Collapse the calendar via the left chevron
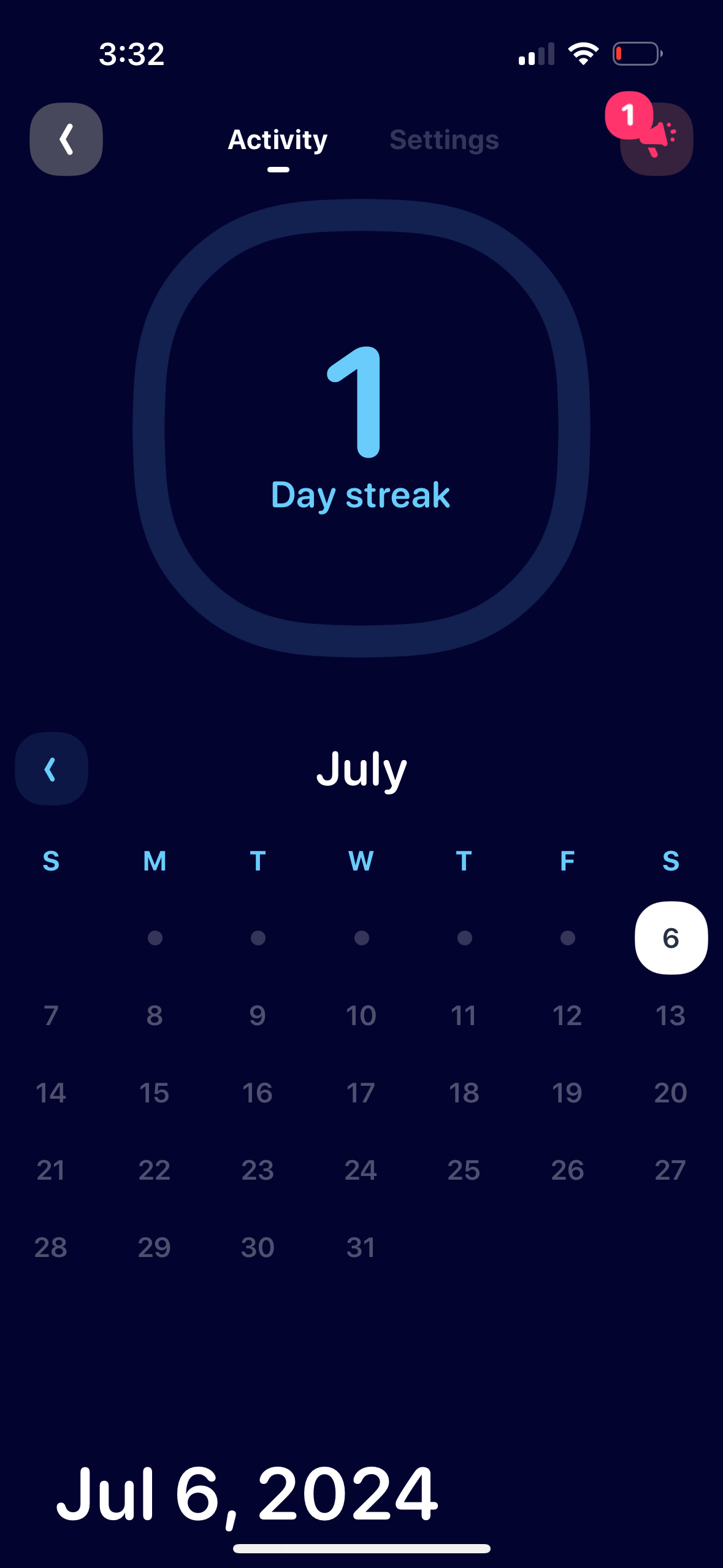The image size is (723, 1568). (51, 768)
